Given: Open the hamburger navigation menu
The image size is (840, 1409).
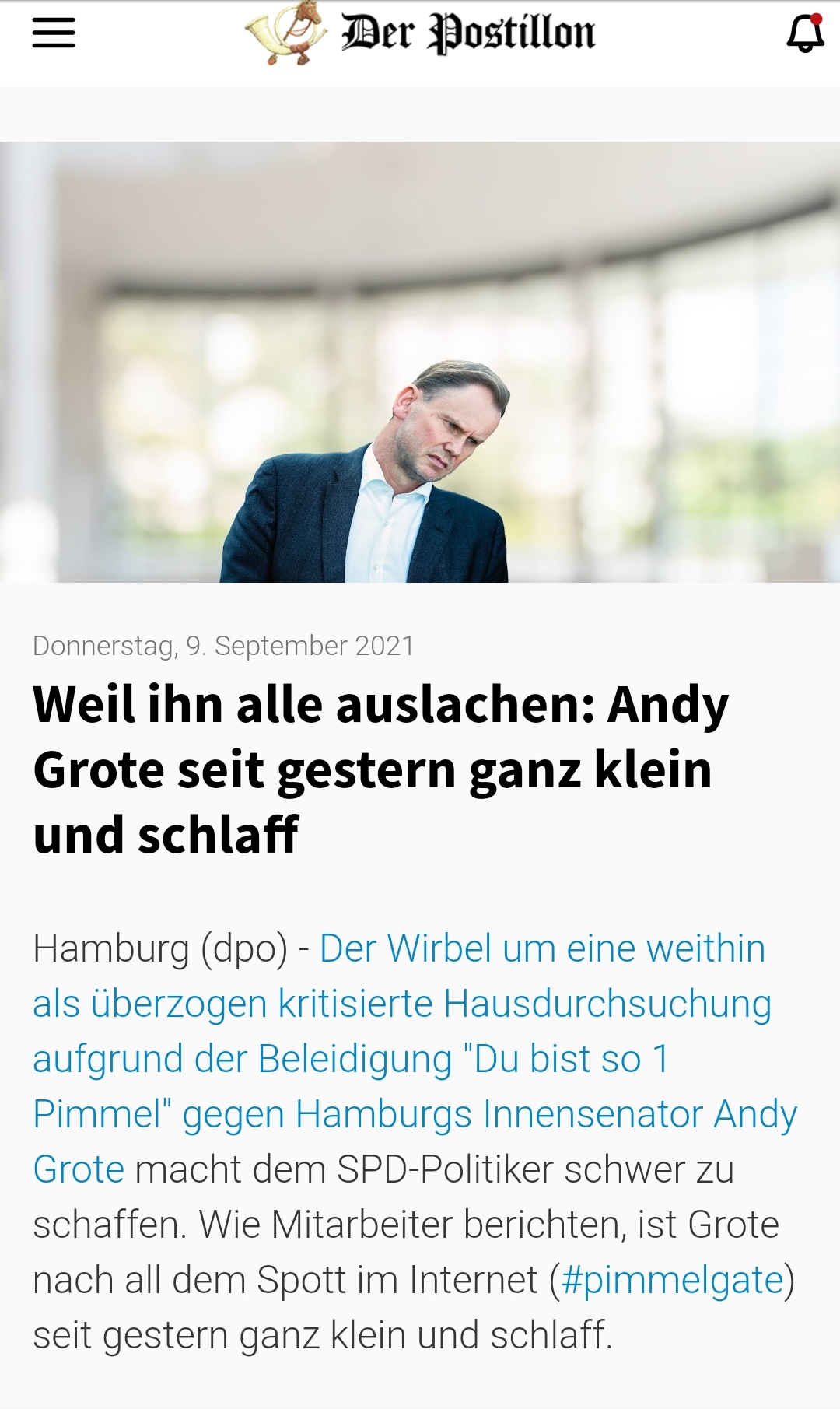Looking at the screenshot, I should pyautogui.click(x=54, y=33).
